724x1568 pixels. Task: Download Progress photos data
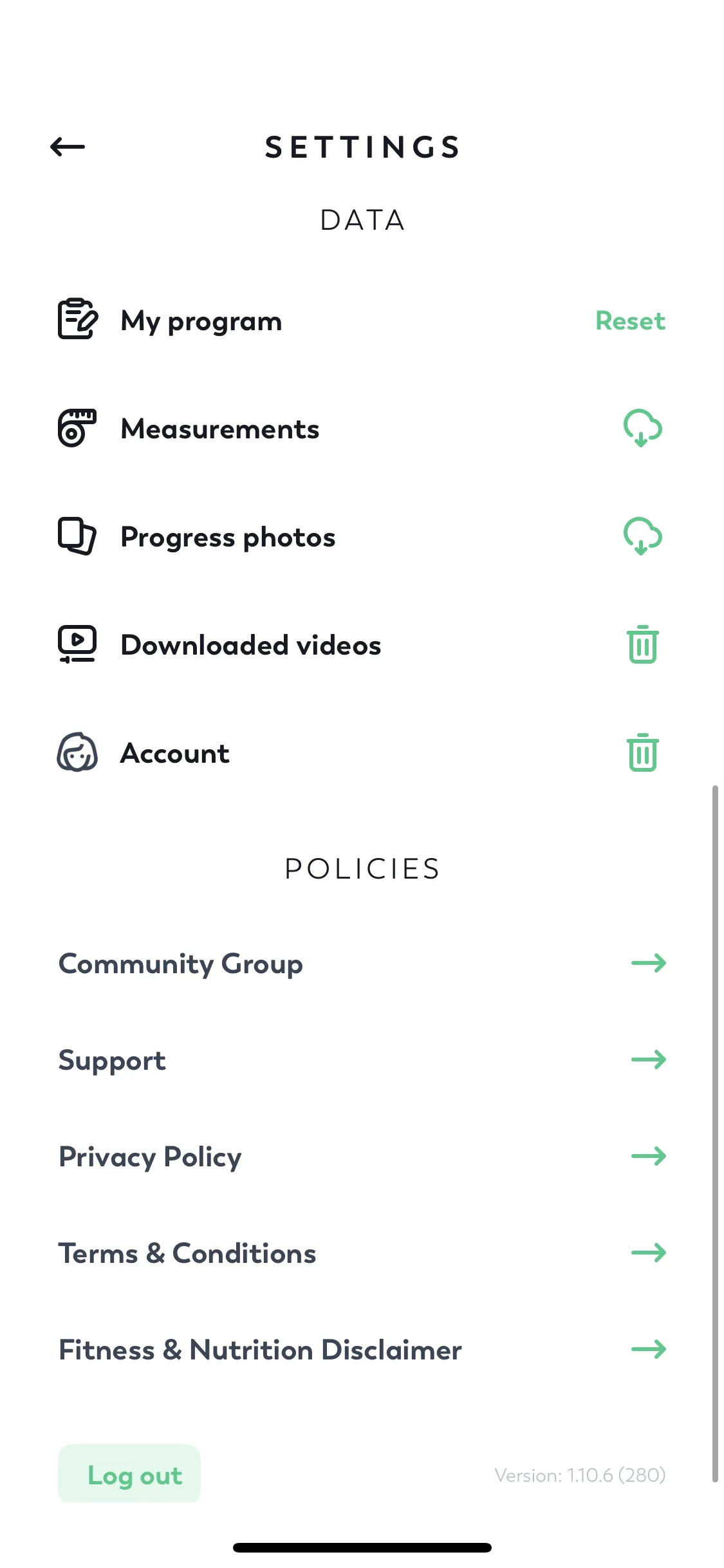coord(642,537)
